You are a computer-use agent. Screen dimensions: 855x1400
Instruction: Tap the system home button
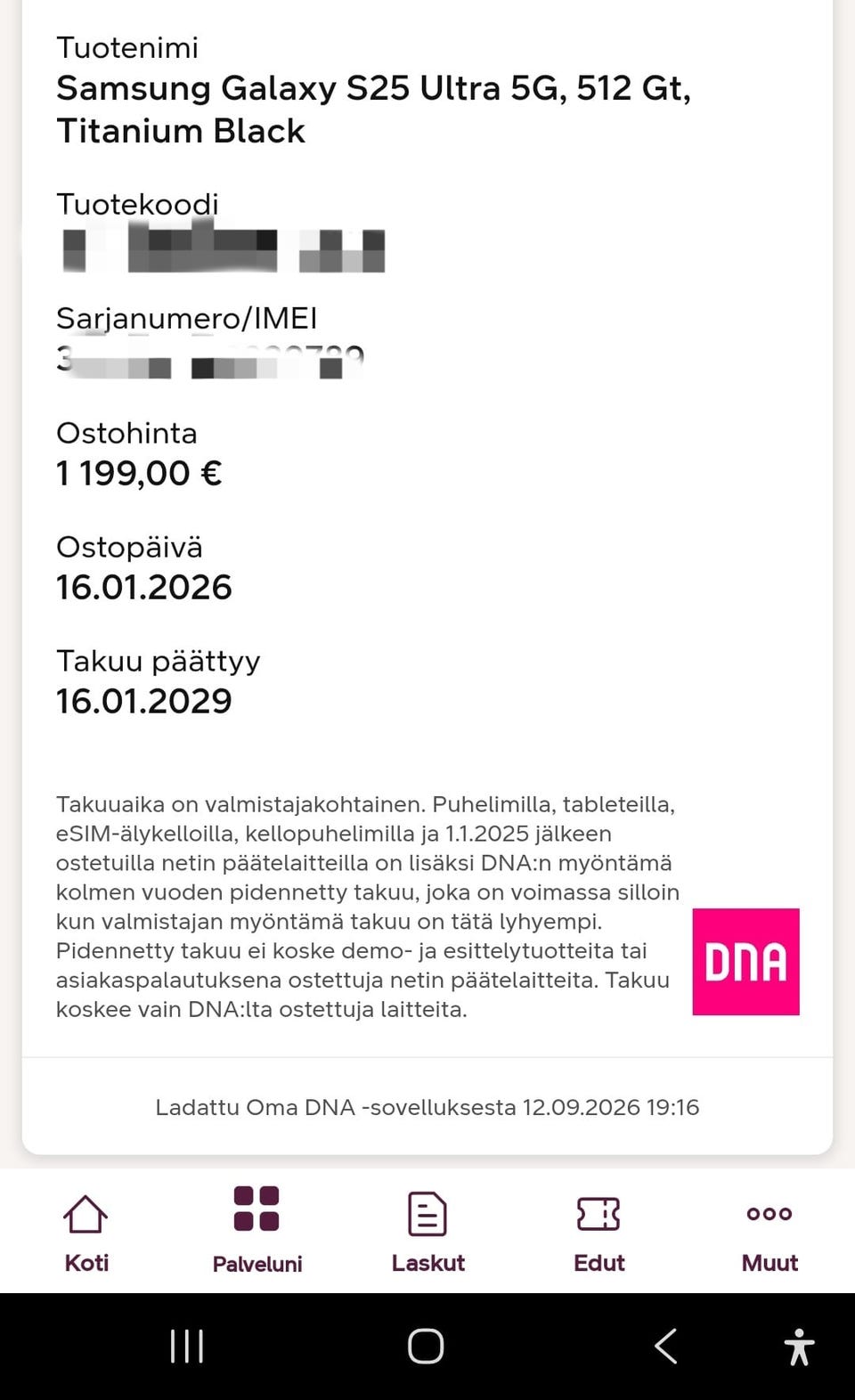point(426,1346)
